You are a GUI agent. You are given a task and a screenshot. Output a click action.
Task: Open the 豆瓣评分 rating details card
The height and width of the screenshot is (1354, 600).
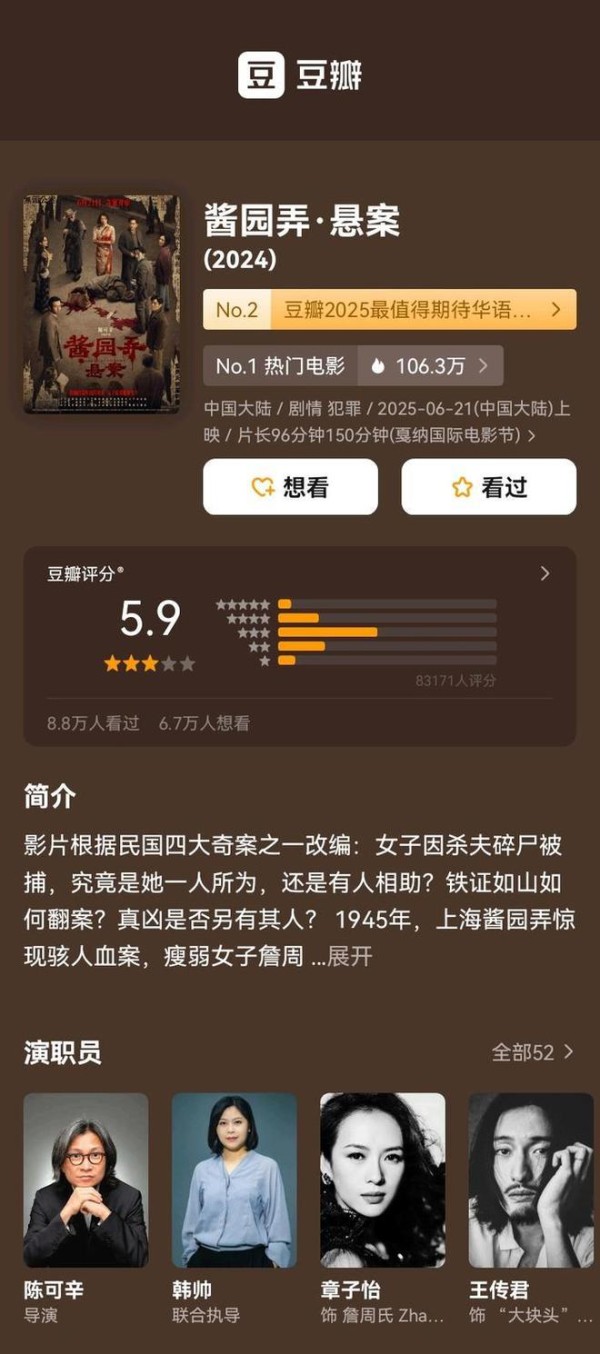(300, 646)
